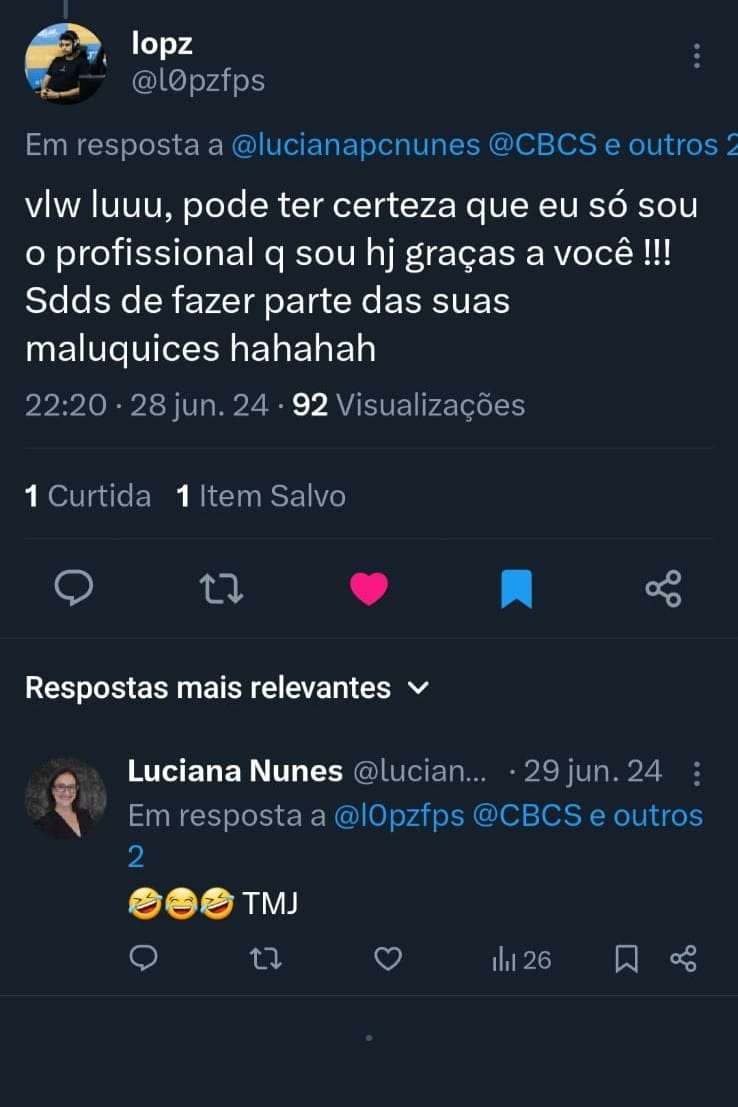738x1107 pixels.
Task: Repost lopz's tweet
Action: 221,588
